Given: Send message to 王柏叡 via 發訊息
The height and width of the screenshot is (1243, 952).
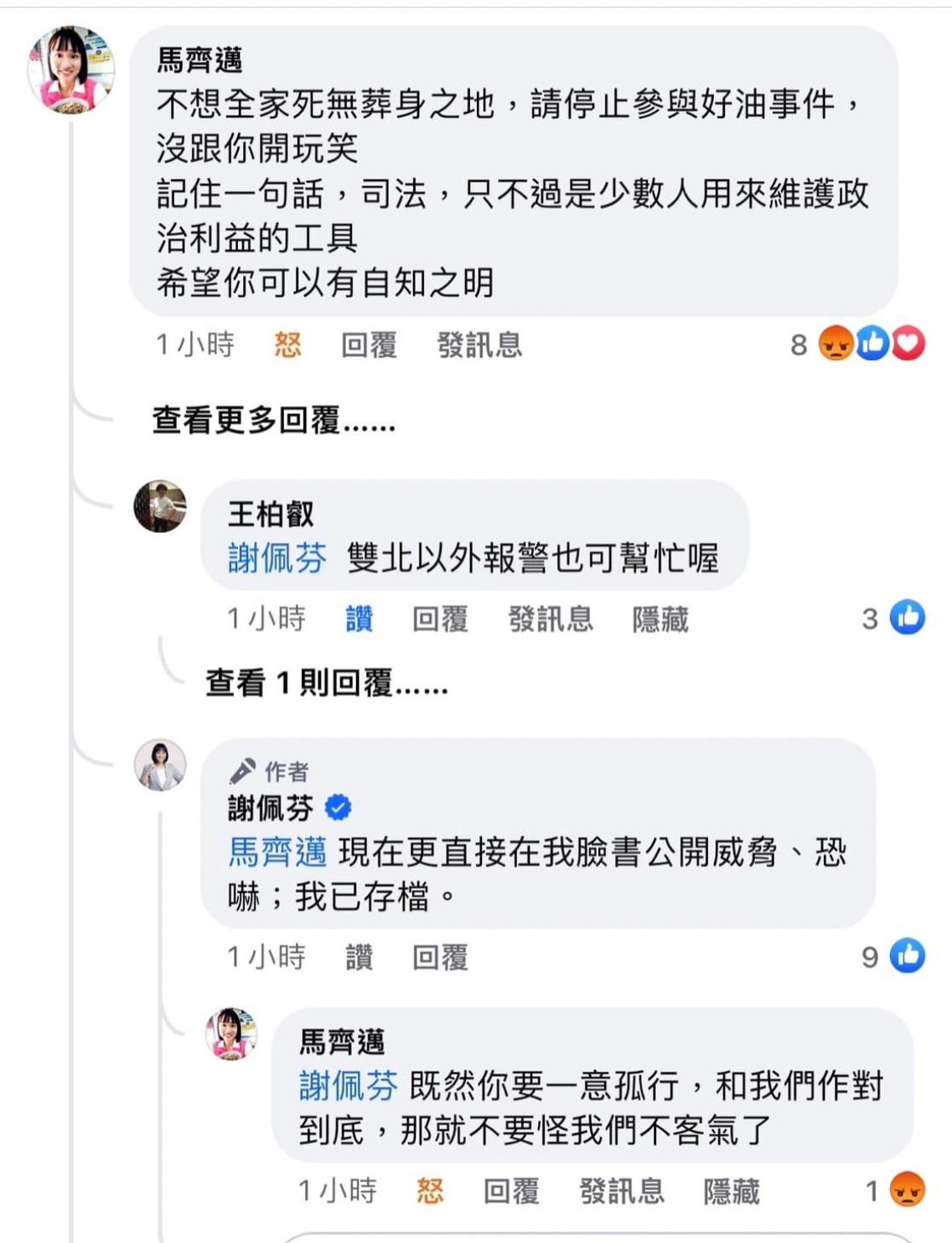Looking at the screenshot, I should [x=551, y=619].
